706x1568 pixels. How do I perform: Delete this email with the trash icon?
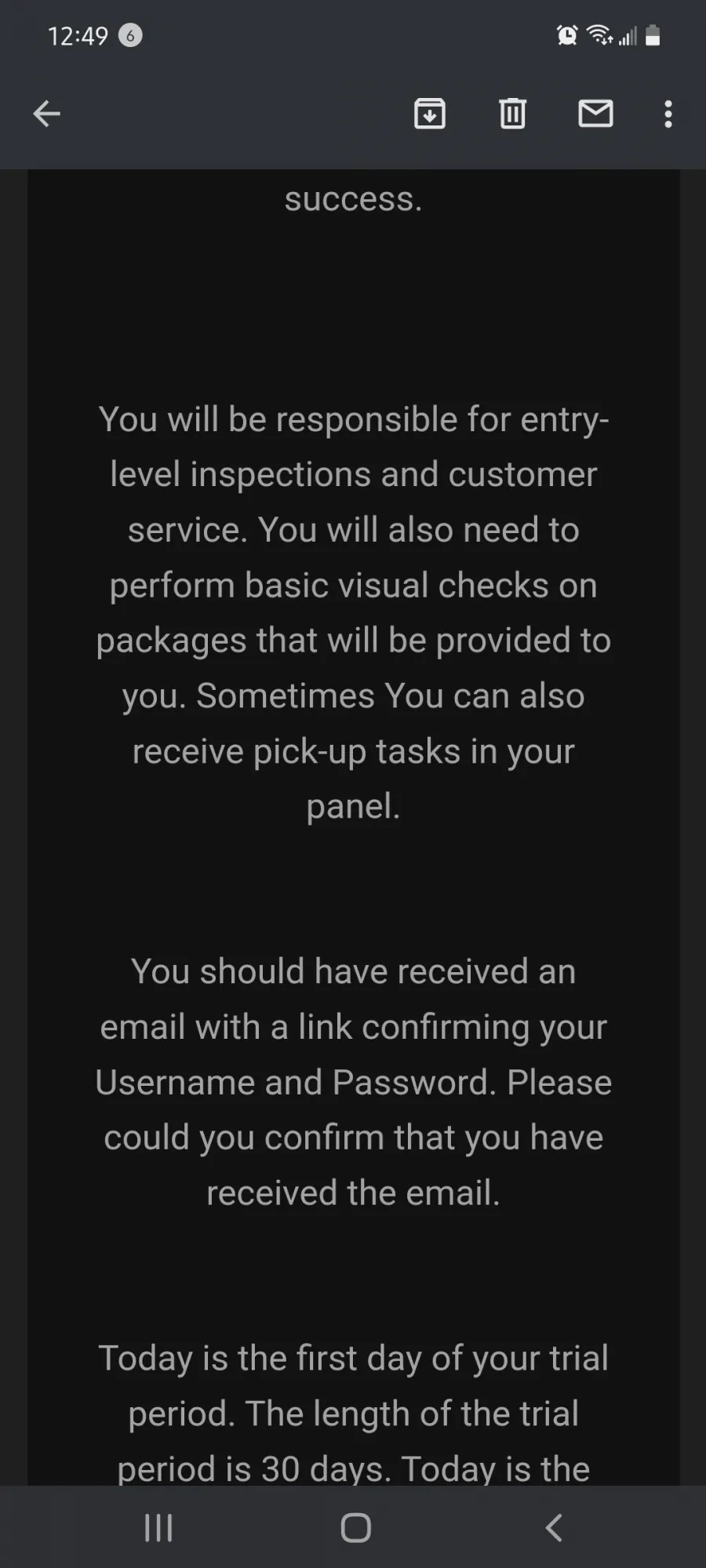coord(512,114)
